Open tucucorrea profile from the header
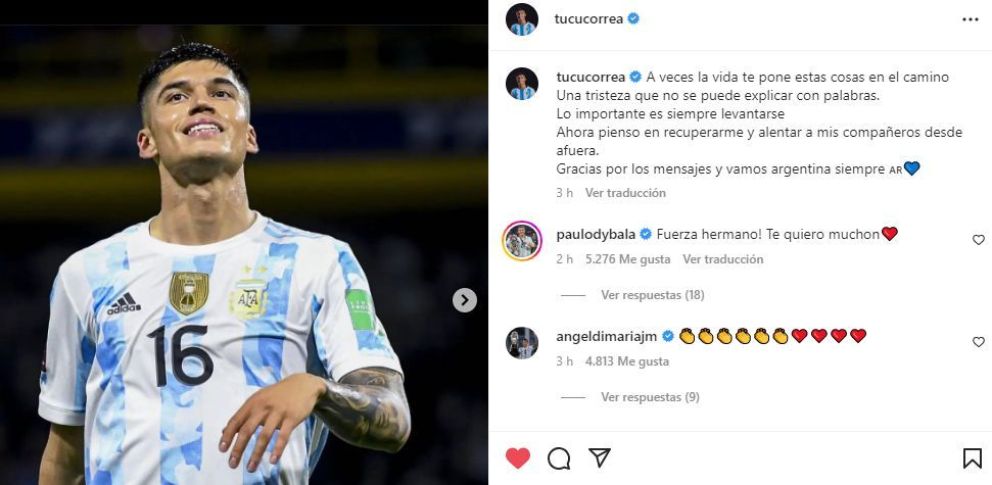The width and height of the screenshot is (992, 485). tap(588, 19)
